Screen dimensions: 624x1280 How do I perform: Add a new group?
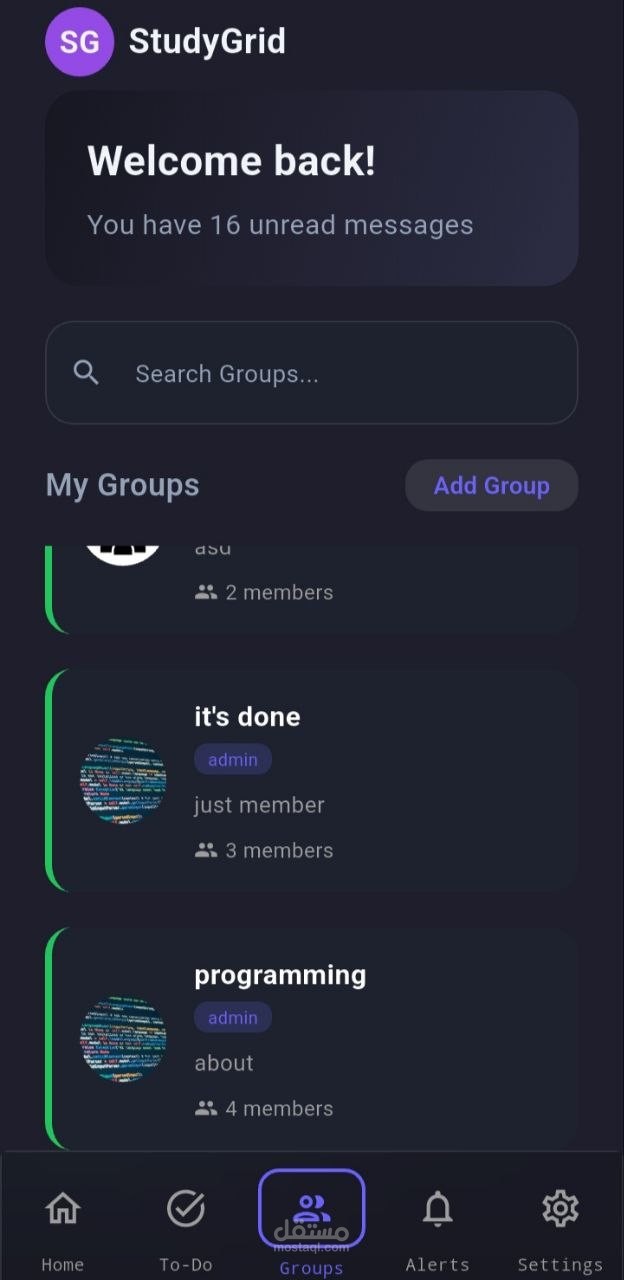(491, 486)
